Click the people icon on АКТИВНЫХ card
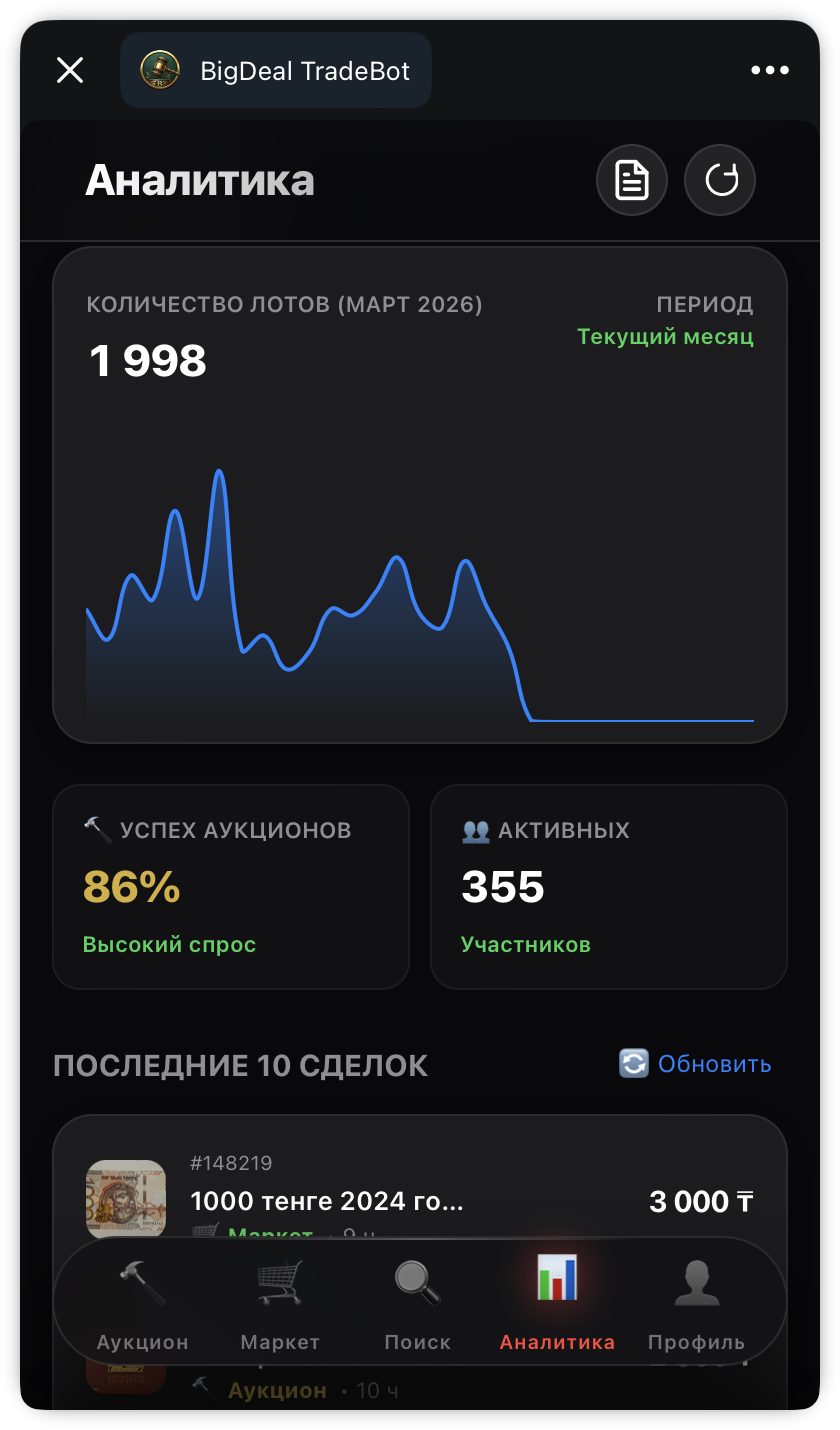The height and width of the screenshot is (1430, 840). click(x=474, y=829)
